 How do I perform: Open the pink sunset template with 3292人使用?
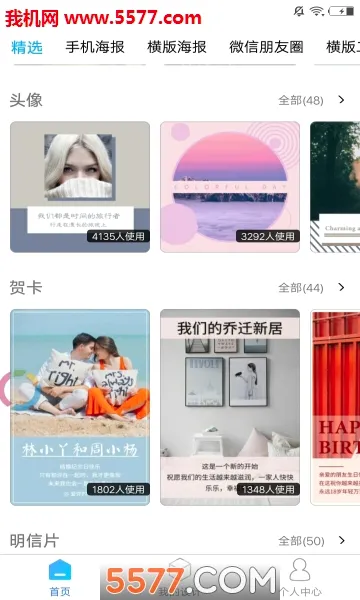pos(230,187)
